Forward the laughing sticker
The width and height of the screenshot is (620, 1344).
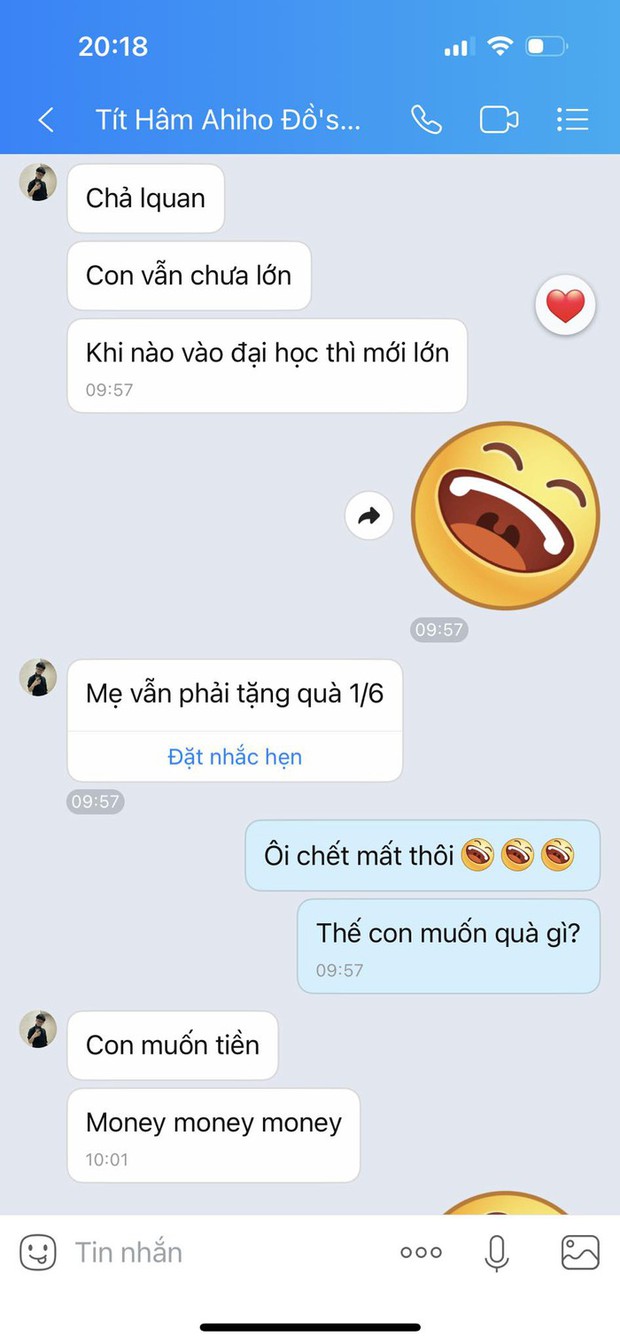(369, 516)
